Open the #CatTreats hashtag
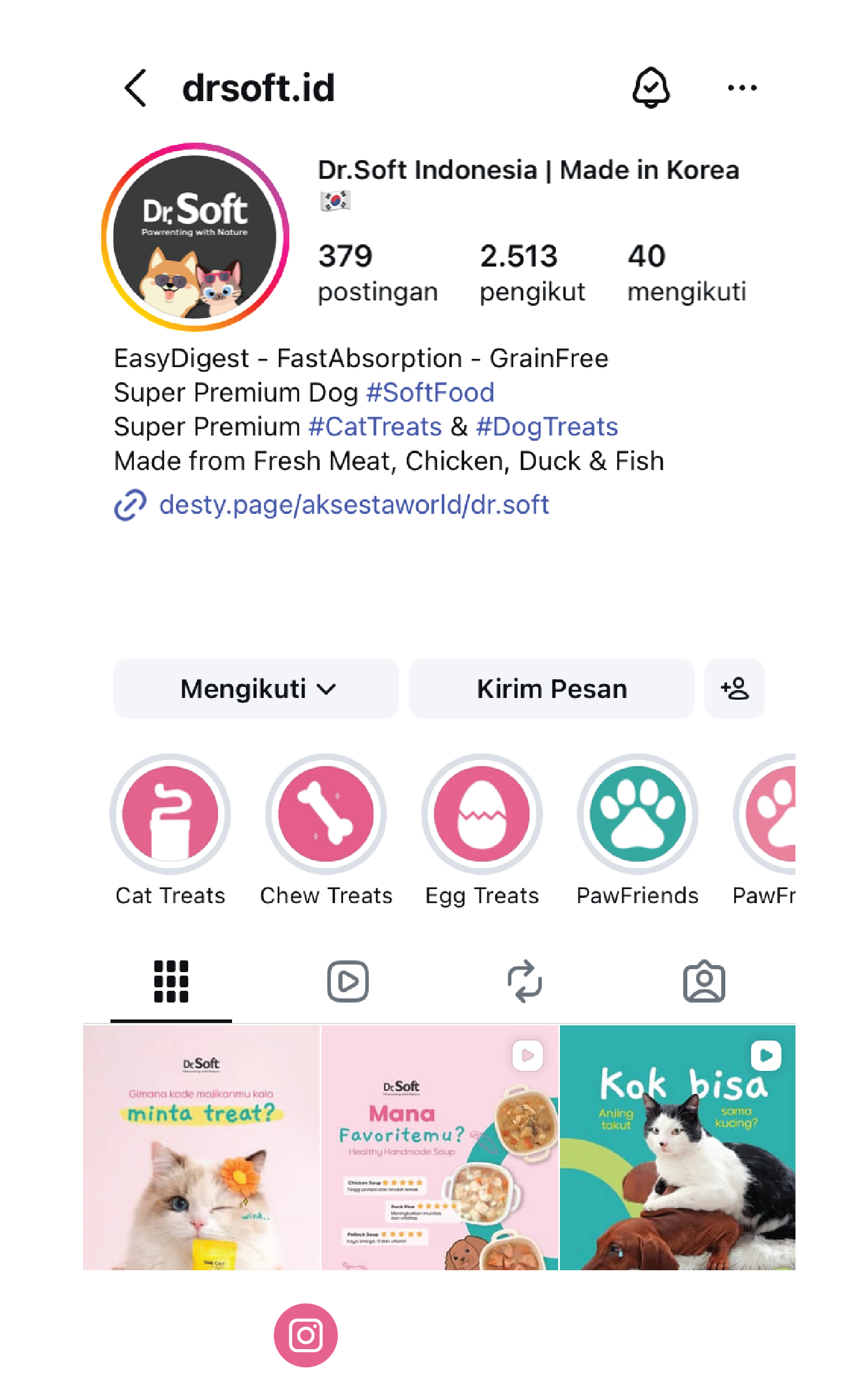This screenshot has width=851, height=1400. [375, 427]
